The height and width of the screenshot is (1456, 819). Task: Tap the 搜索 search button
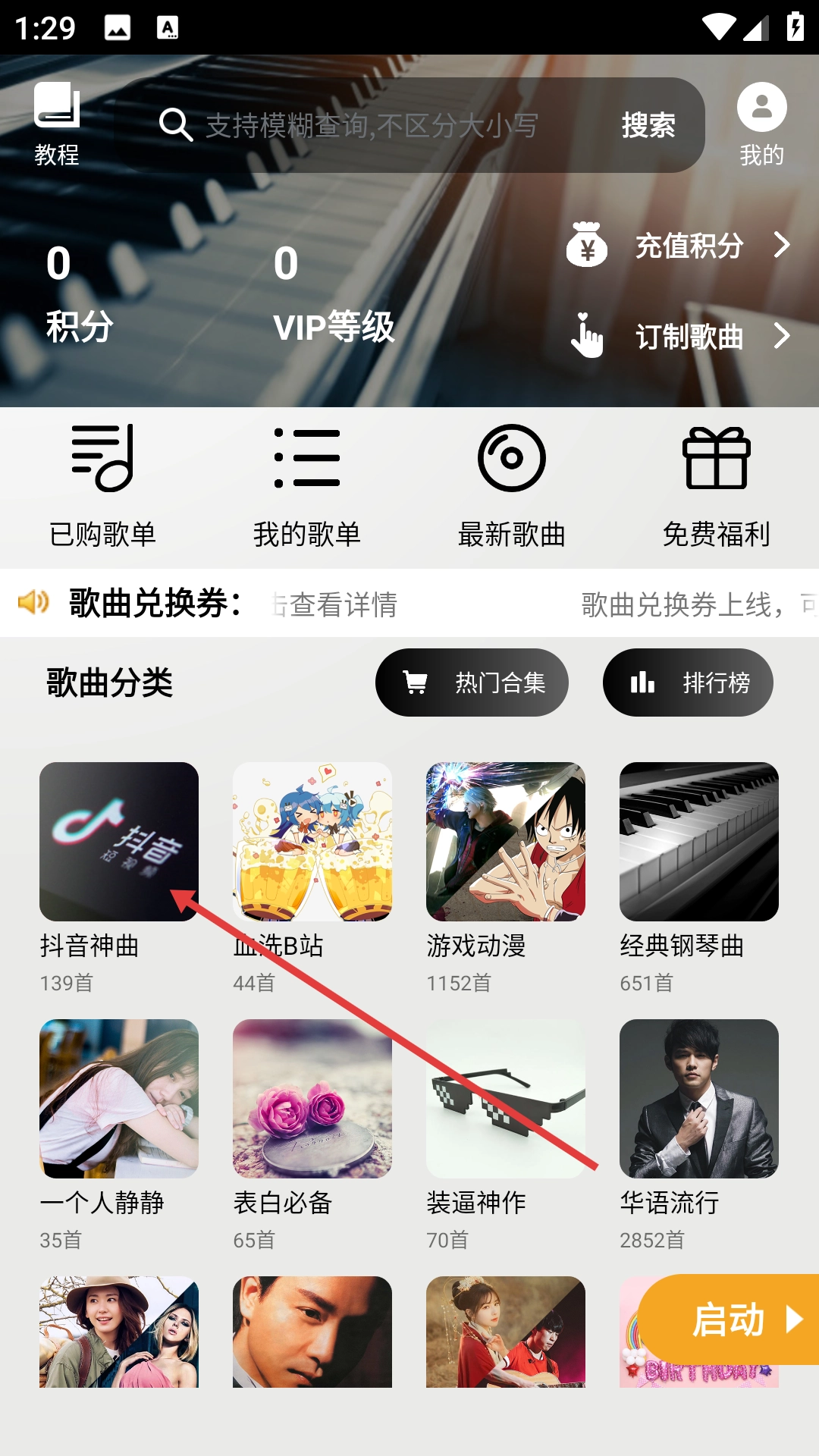(x=648, y=125)
